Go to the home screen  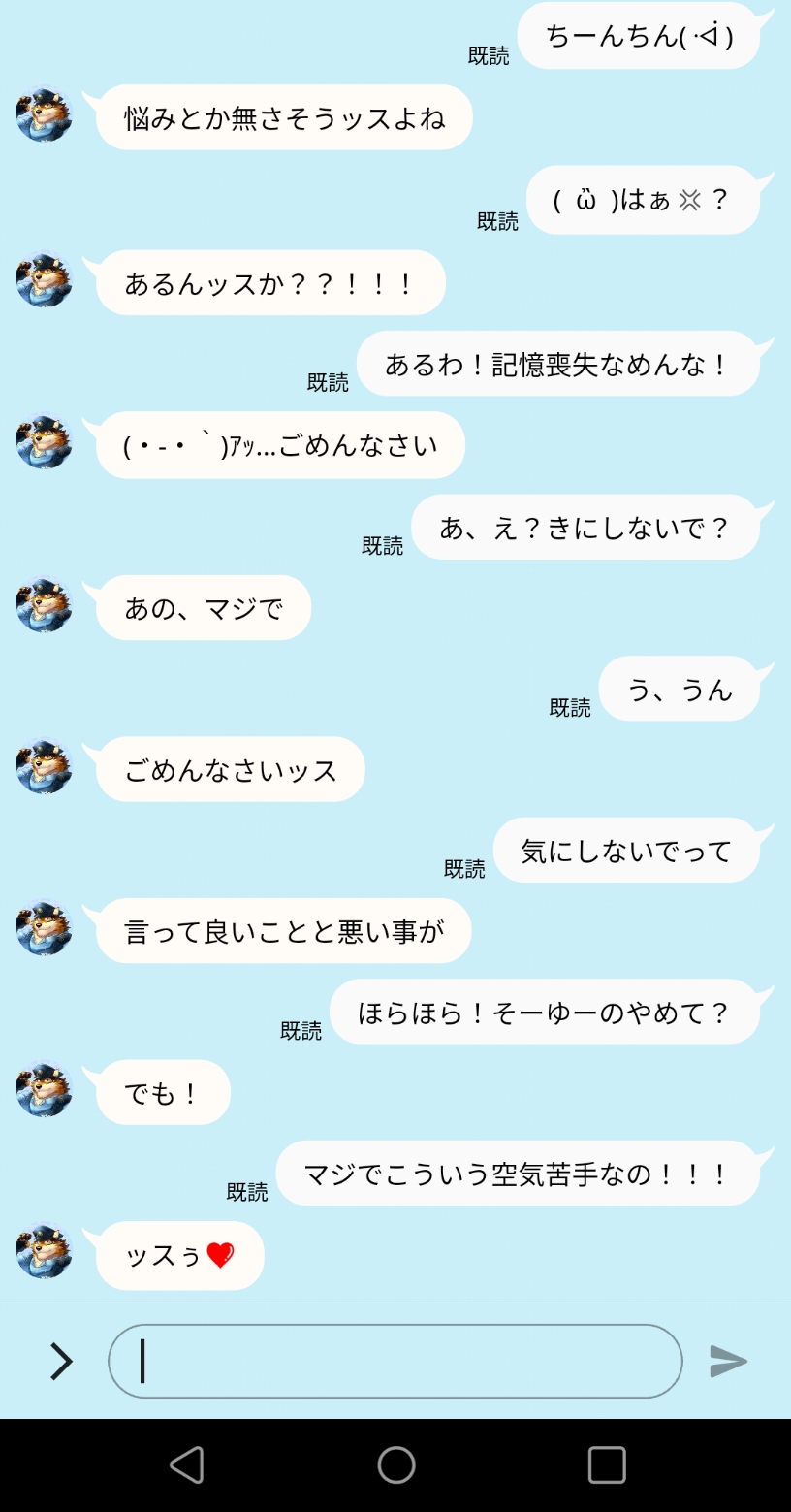pyautogui.click(x=396, y=1464)
